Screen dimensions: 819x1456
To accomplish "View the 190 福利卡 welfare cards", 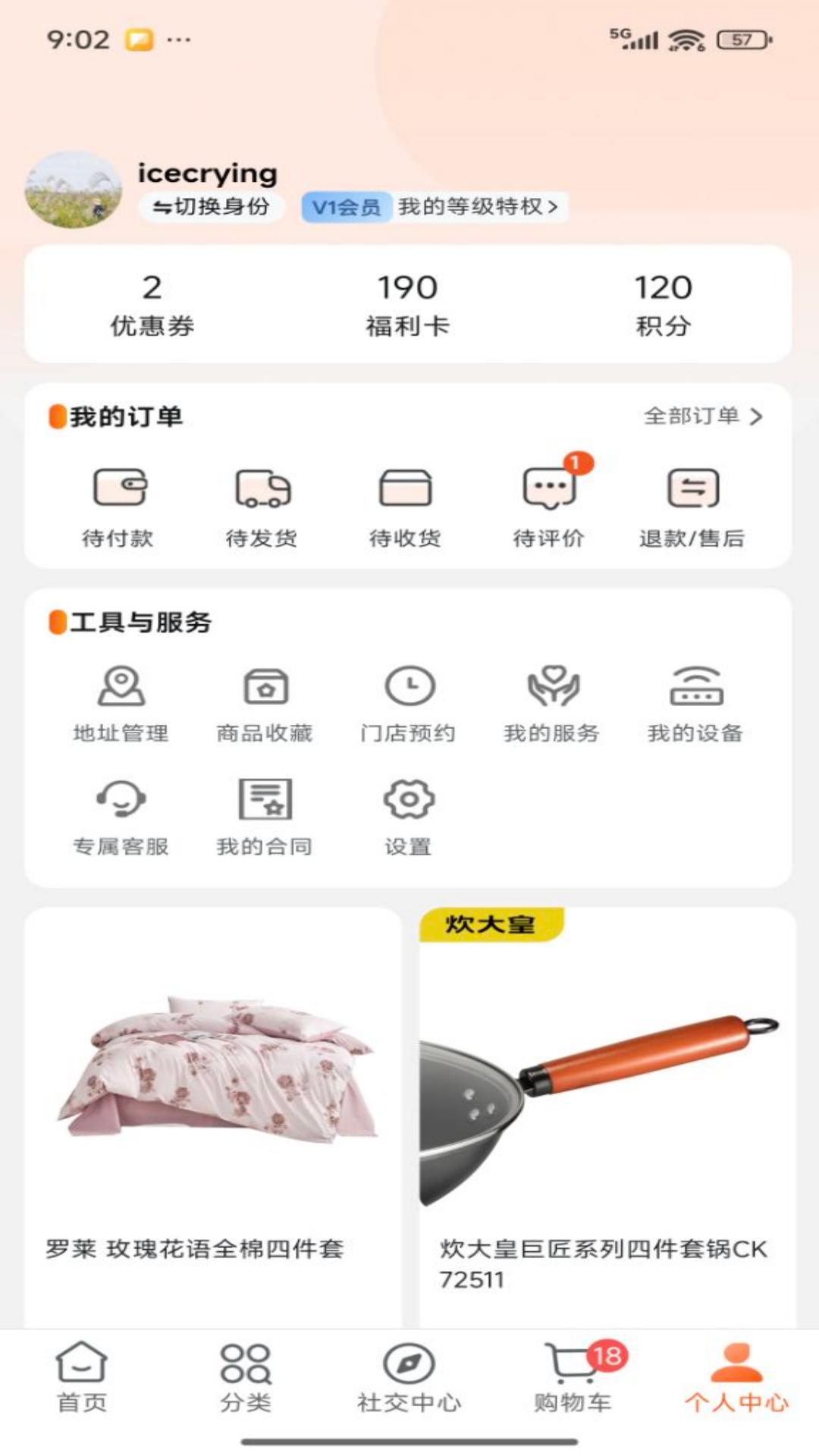I will point(407,303).
